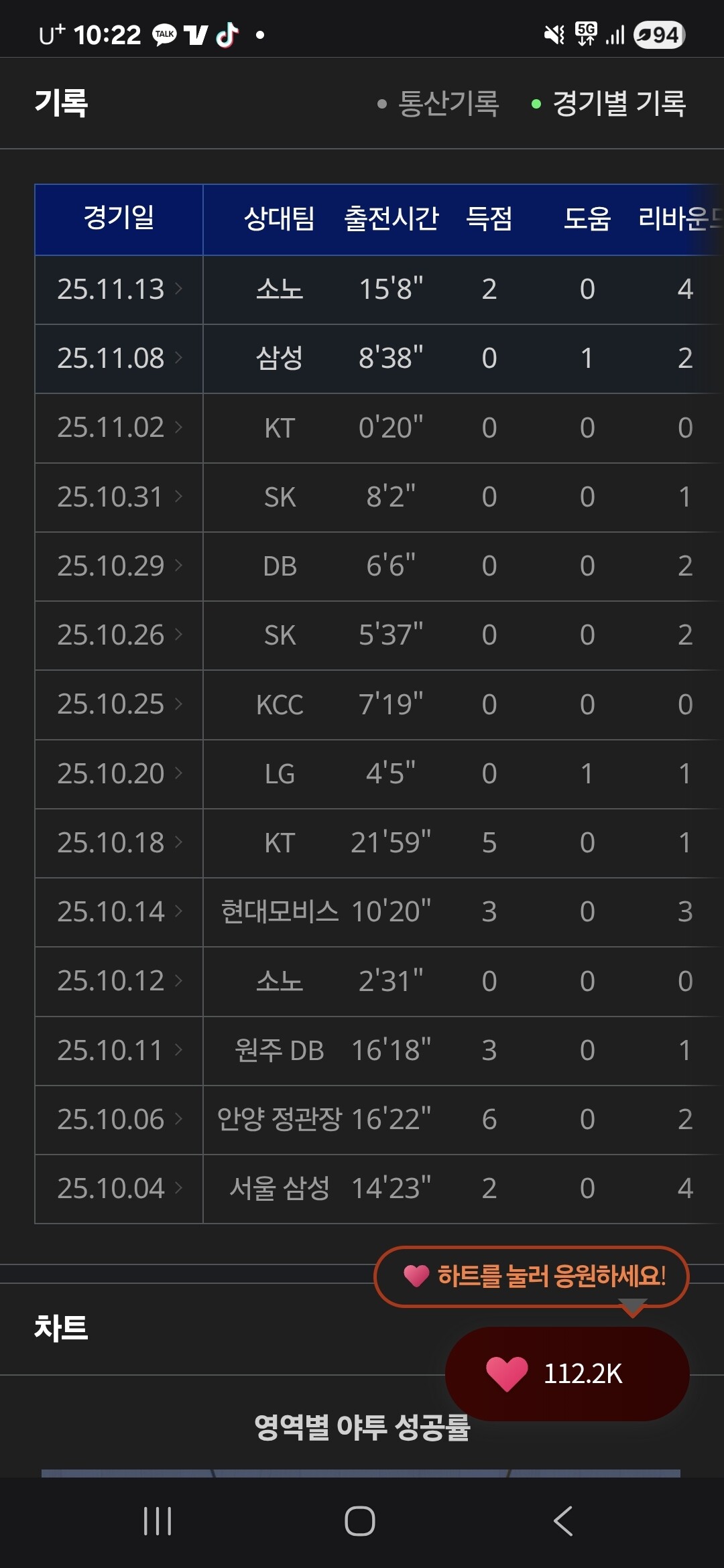The height and width of the screenshot is (1568, 724).
Task: Open the 25.11.13 game record
Action: (x=119, y=289)
